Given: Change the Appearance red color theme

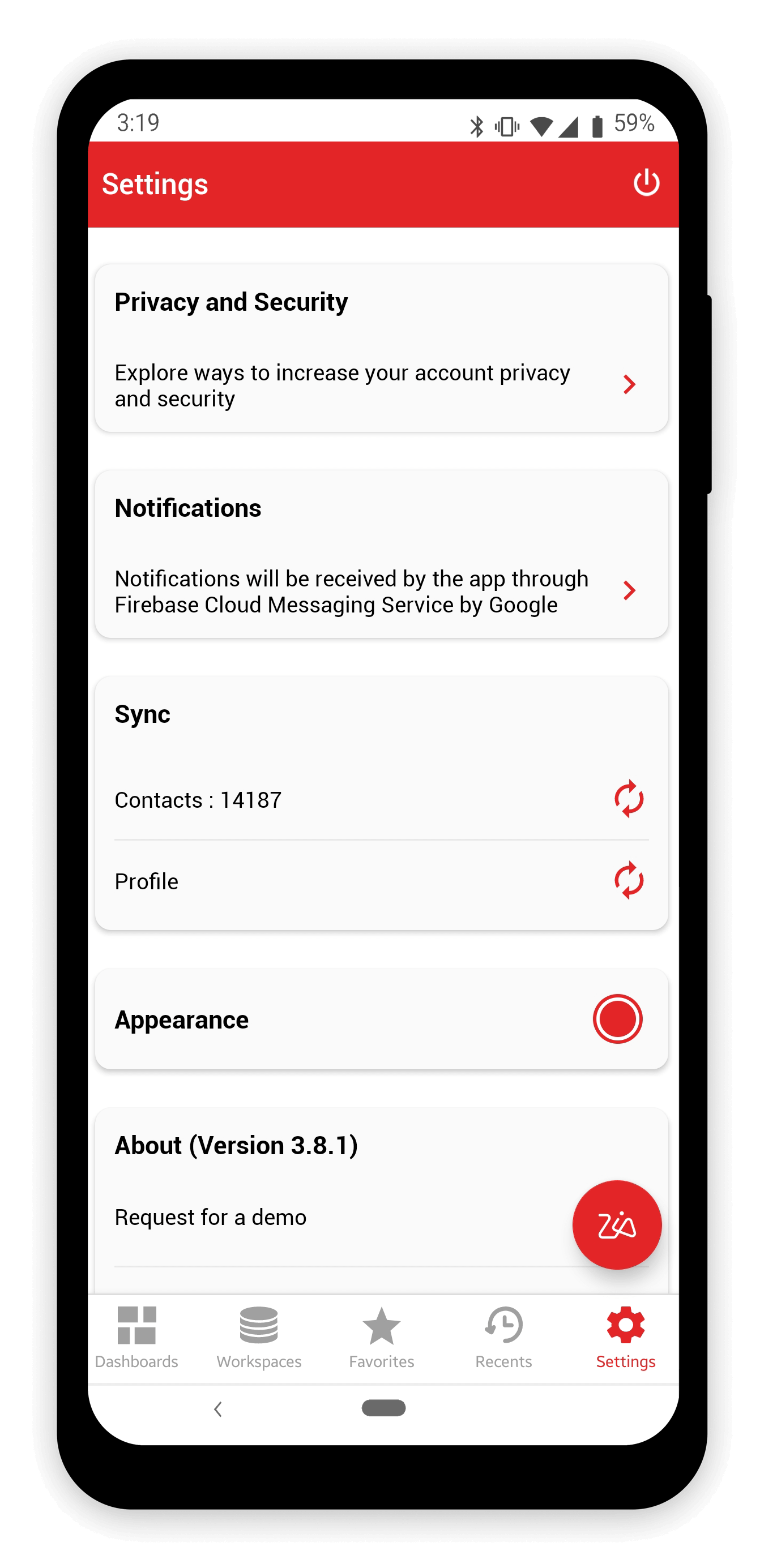Looking at the screenshot, I should point(617,1019).
